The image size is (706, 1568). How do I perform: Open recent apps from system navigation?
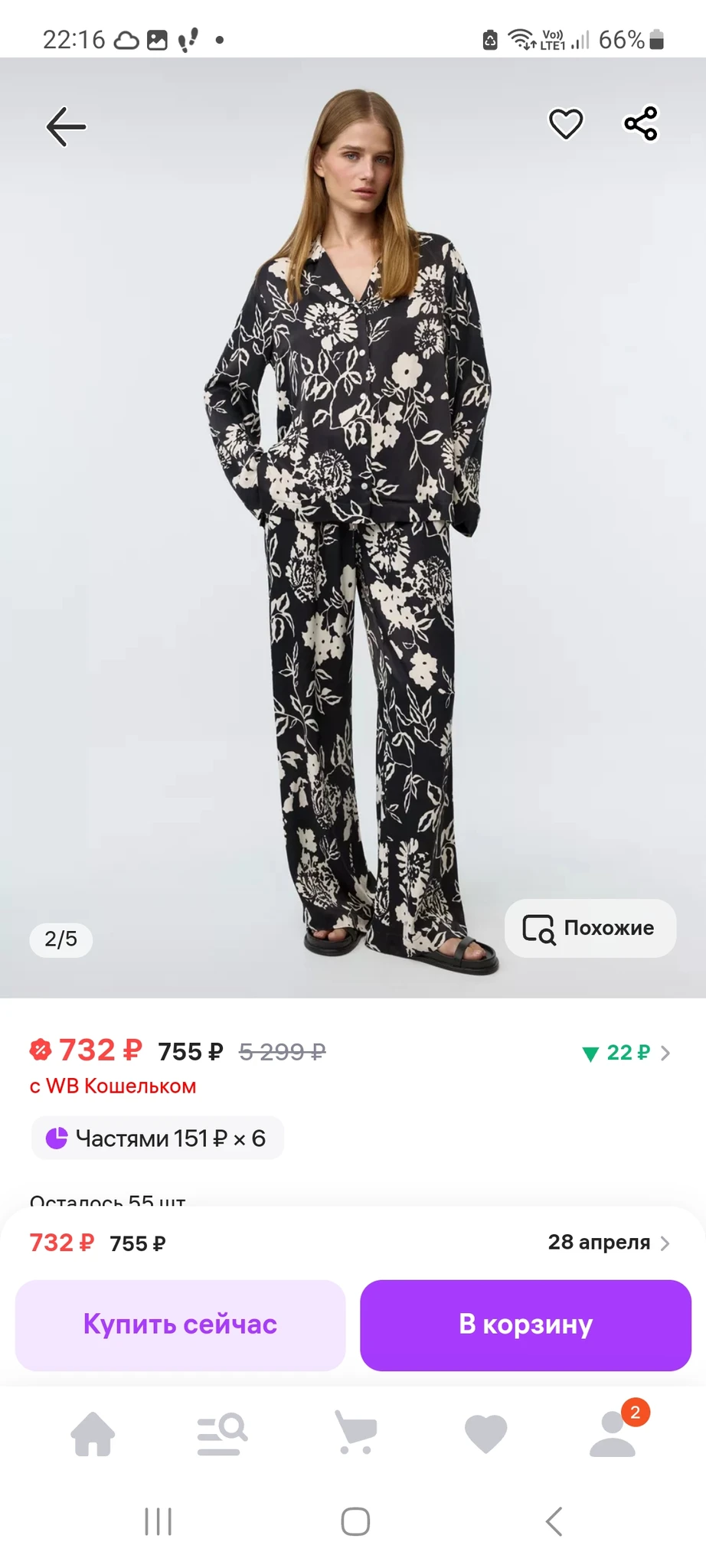pyautogui.click(x=159, y=1521)
